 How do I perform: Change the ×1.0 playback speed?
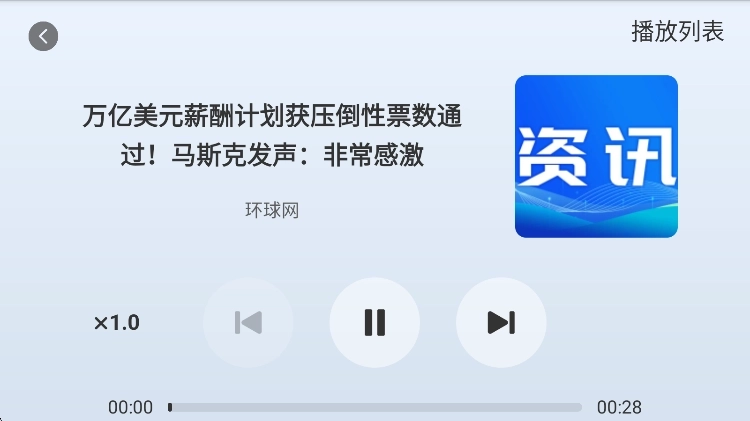117,323
